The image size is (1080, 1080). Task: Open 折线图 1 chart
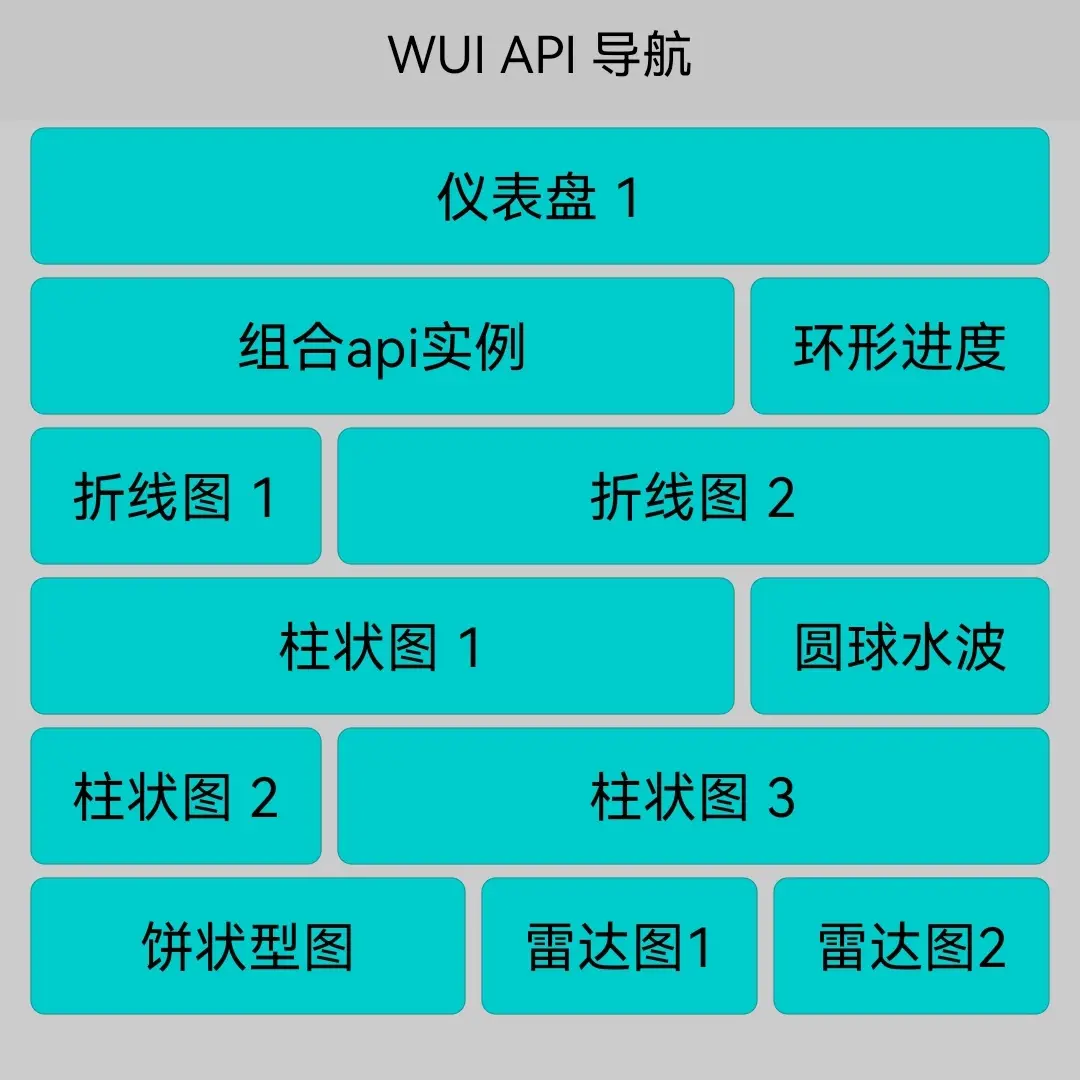tap(176, 496)
